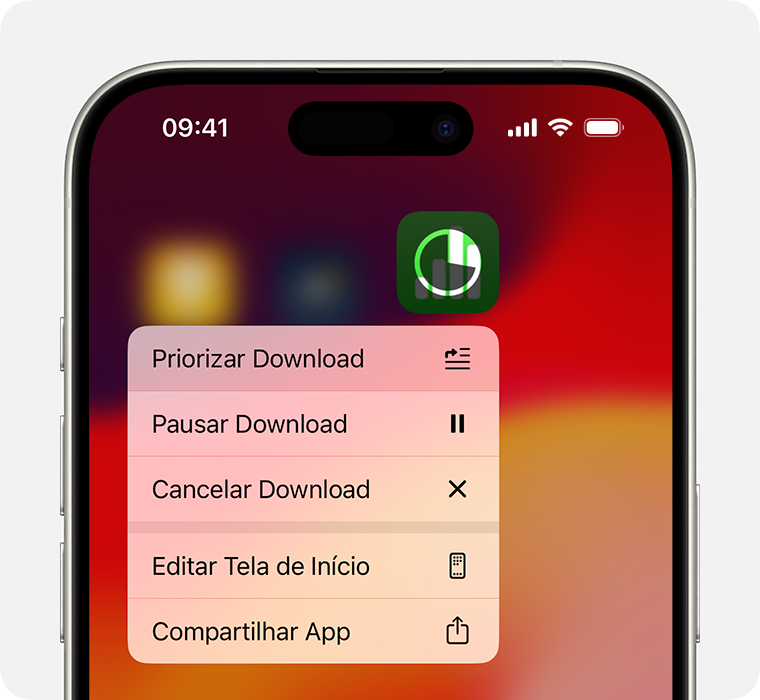The height and width of the screenshot is (700, 760).
Task: Choose Cancelar Download
Action: [x=313, y=489]
